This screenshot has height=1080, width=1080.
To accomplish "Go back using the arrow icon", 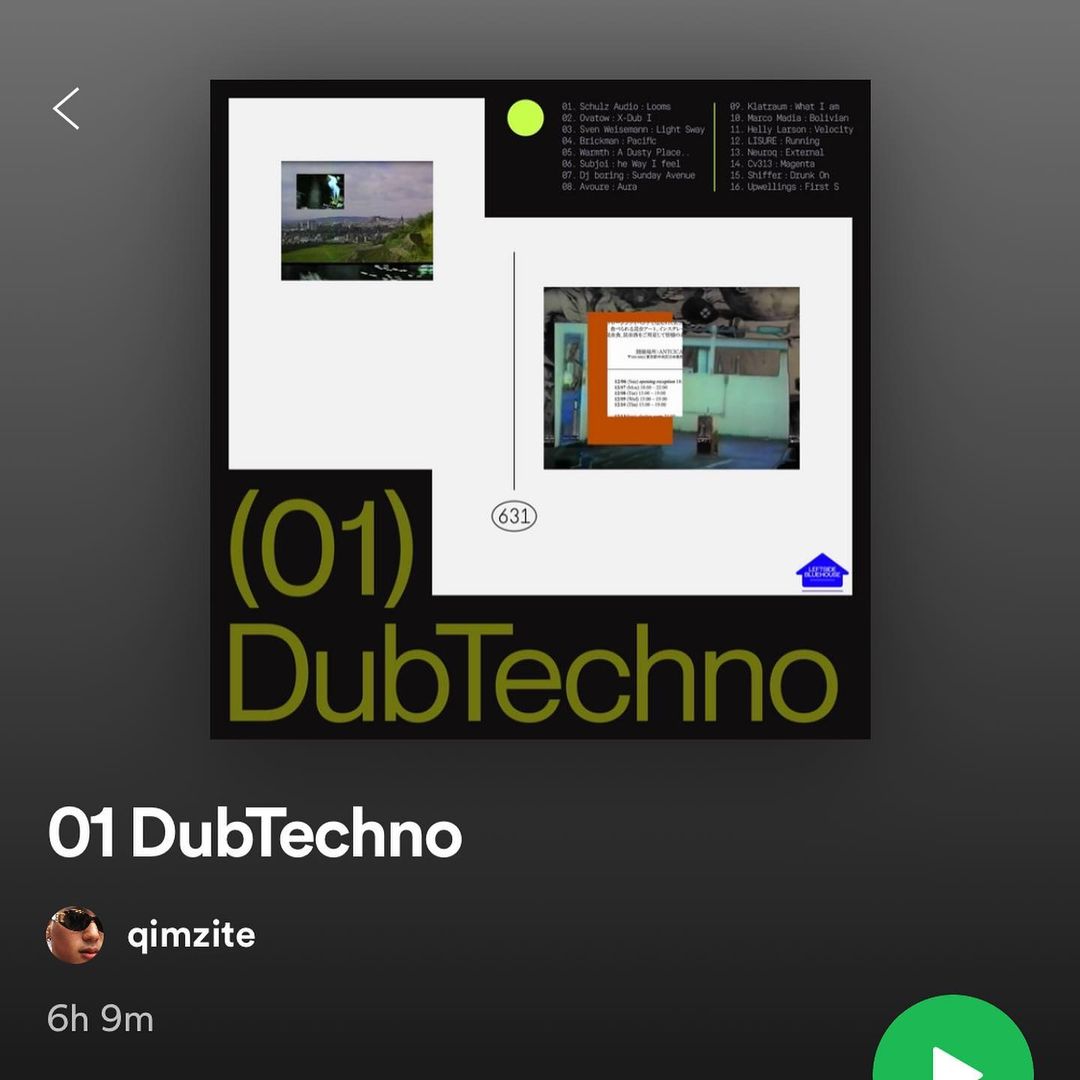I will click(66, 108).
